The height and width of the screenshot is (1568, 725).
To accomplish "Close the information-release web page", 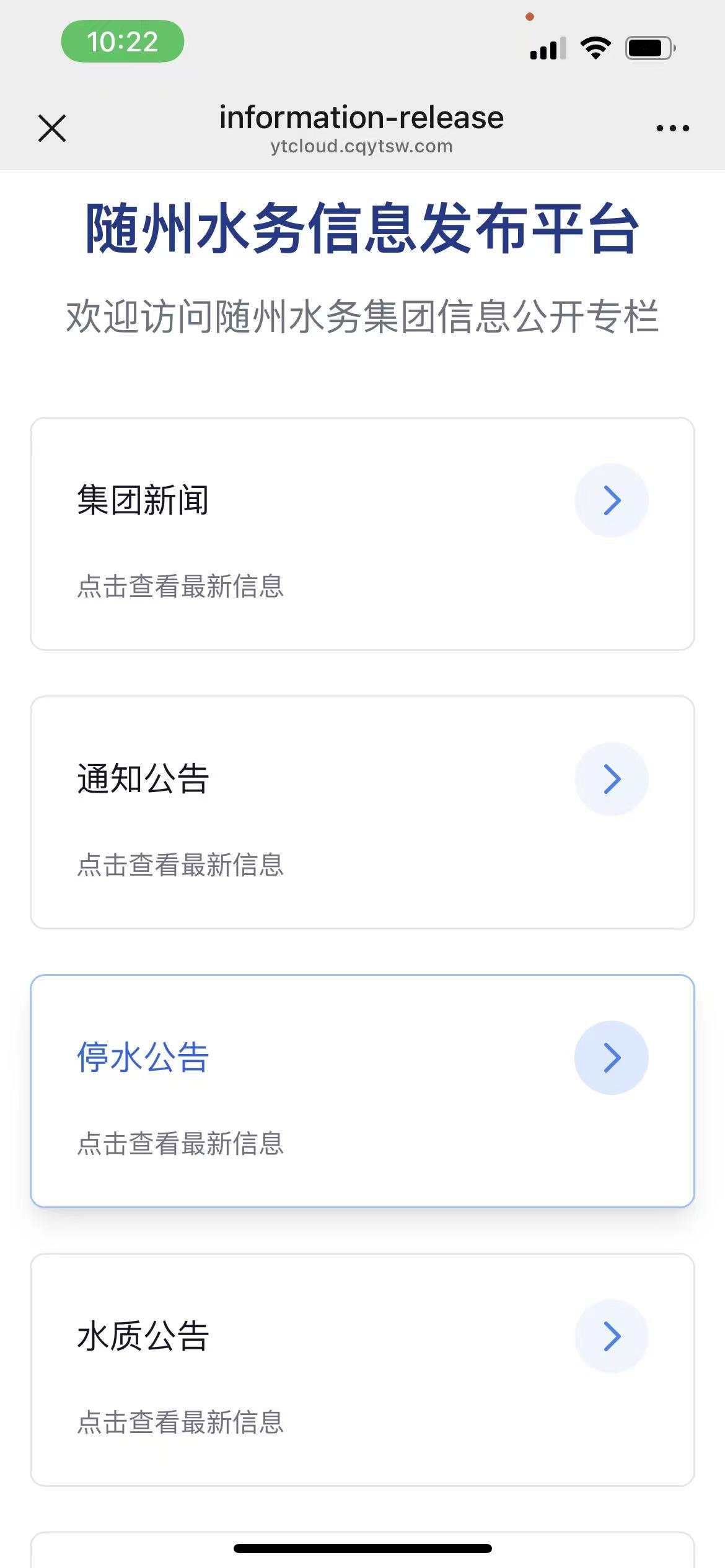I will (52, 128).
